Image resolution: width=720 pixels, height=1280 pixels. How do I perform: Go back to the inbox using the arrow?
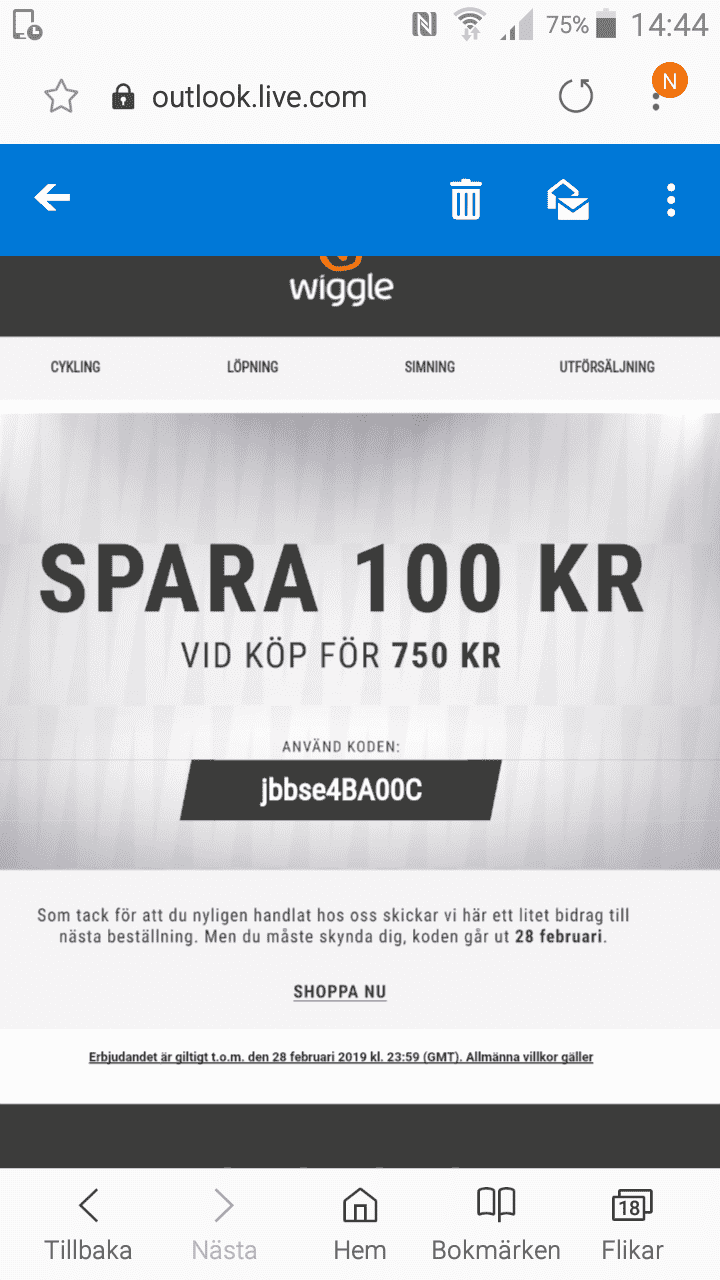(x=52, y=198)
